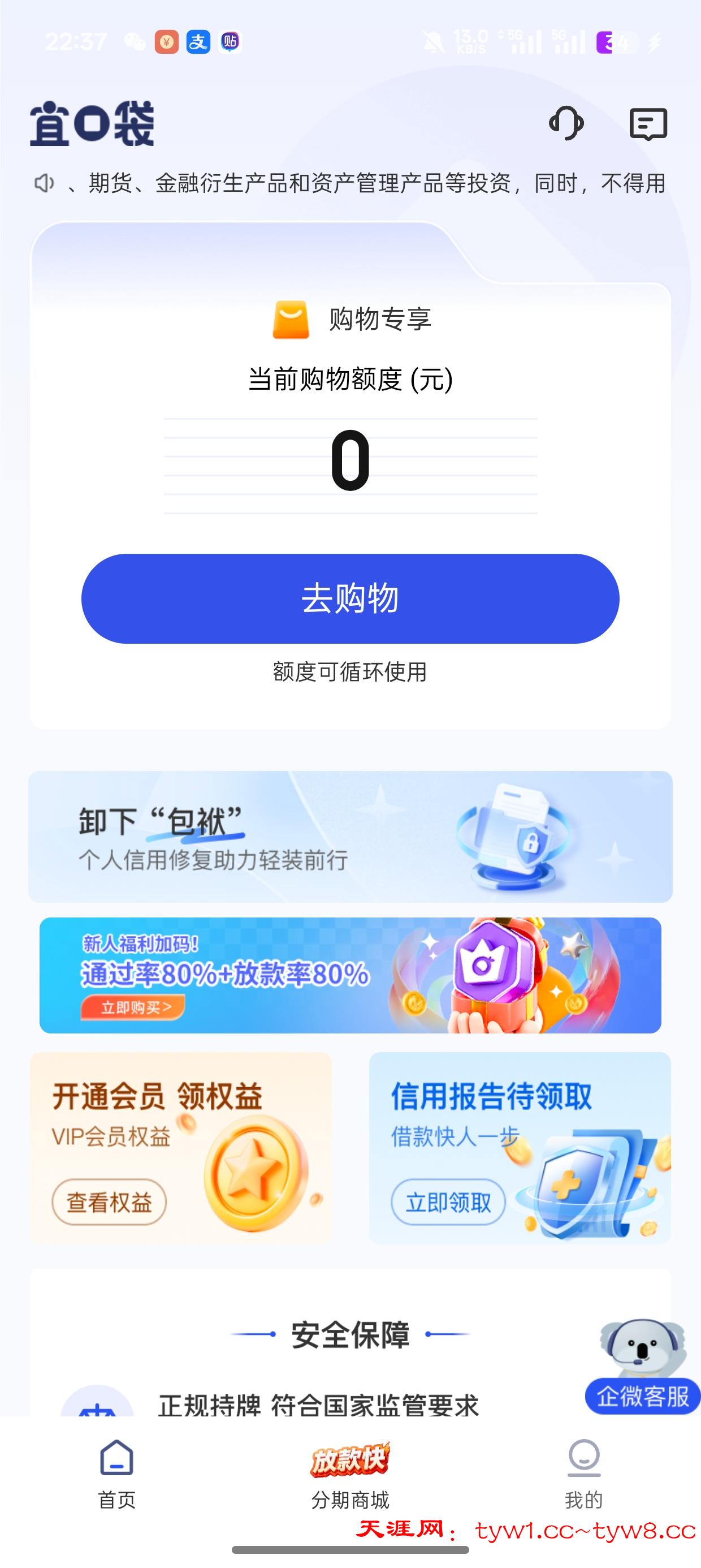Go to the 首页 tab
The image size is (701, 1568).
(116, 1474)
